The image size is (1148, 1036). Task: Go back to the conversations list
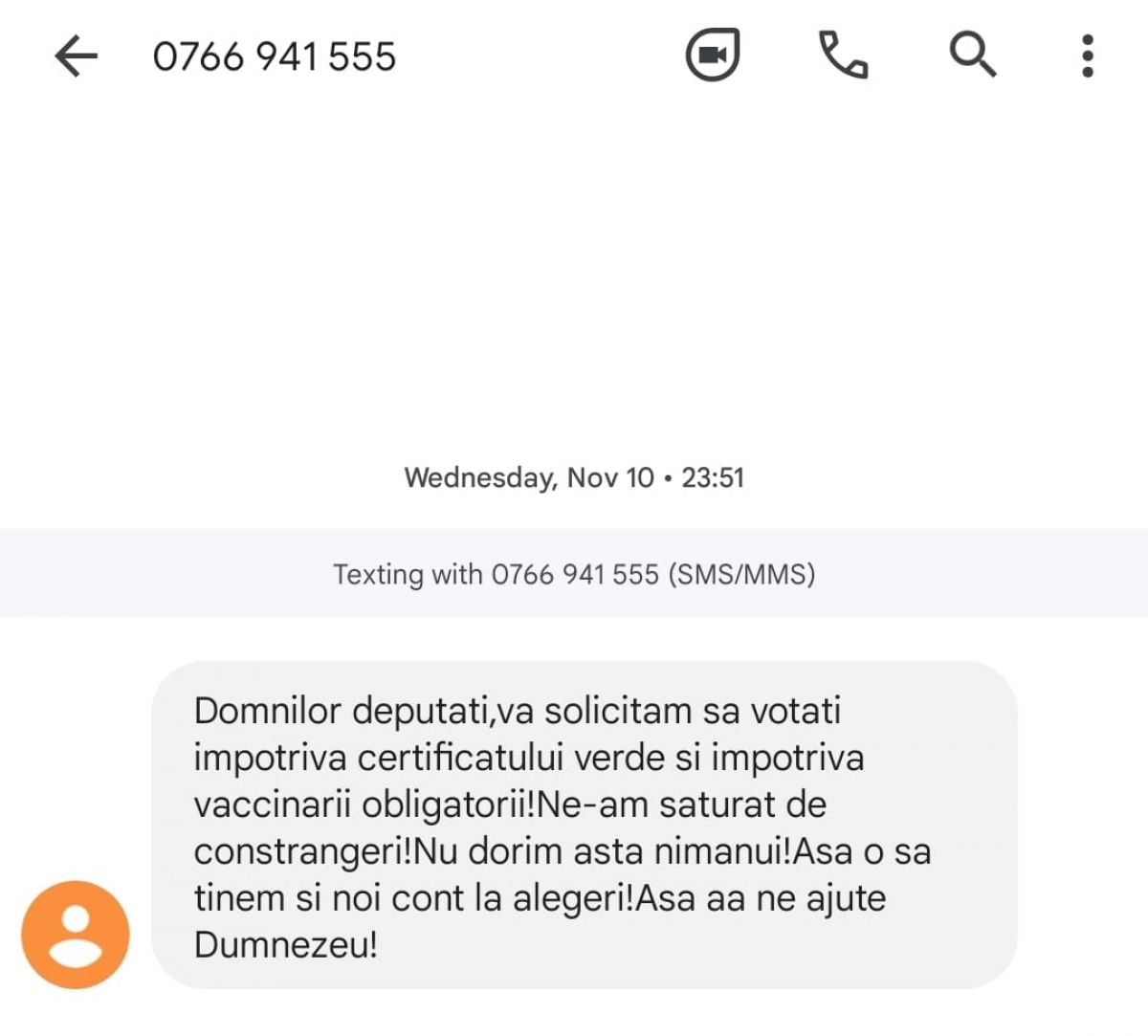77,56
